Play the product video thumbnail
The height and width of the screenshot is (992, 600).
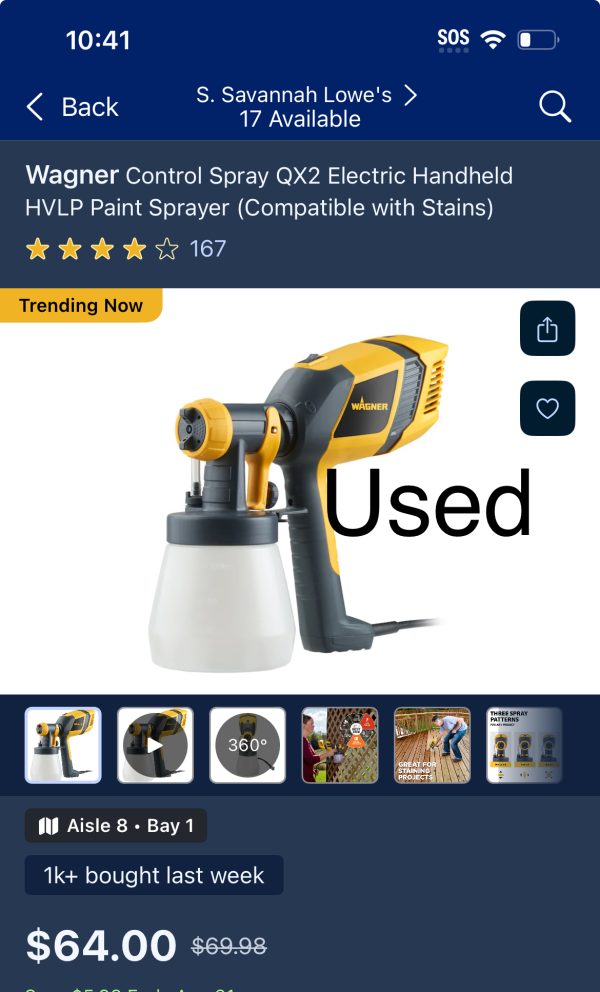coord(155,745)
